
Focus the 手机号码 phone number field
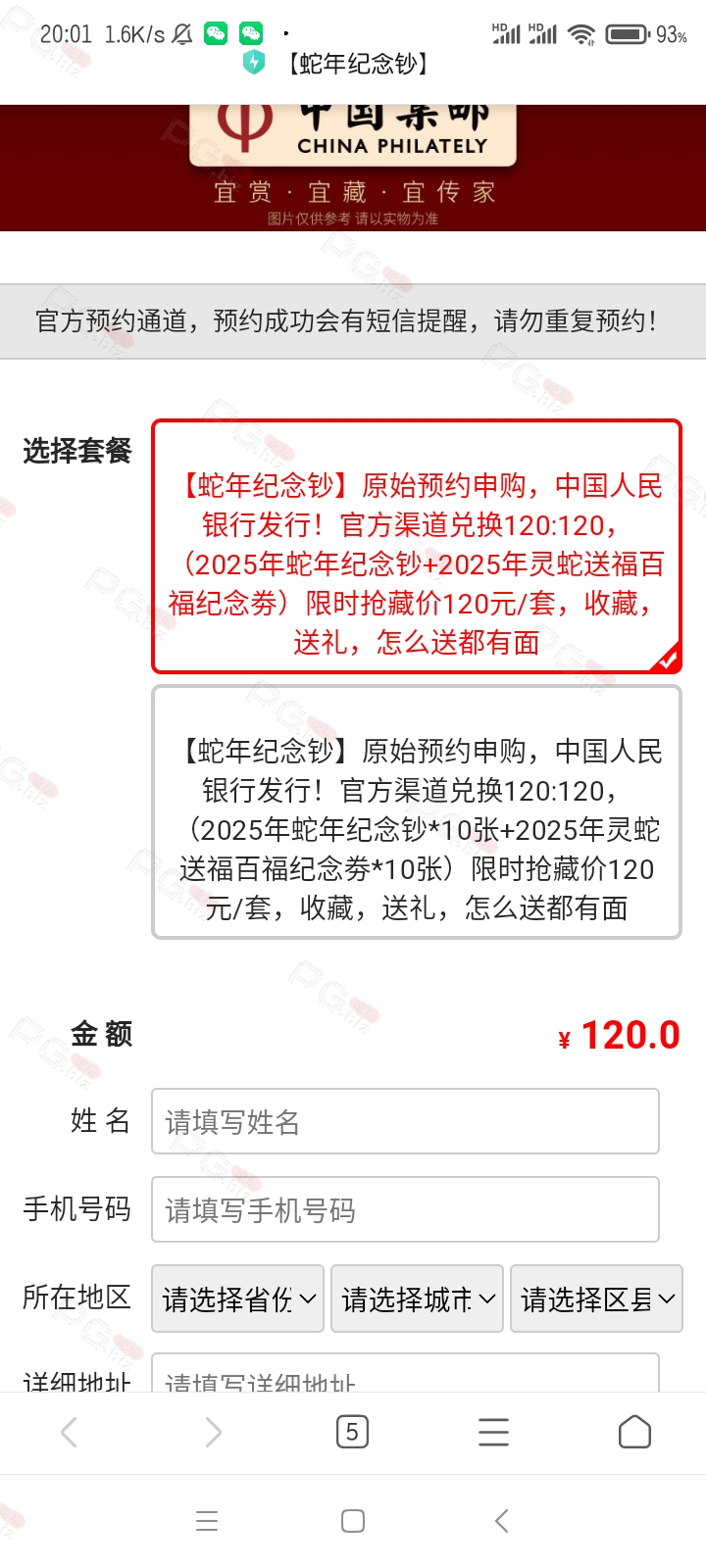(405, 1209)
